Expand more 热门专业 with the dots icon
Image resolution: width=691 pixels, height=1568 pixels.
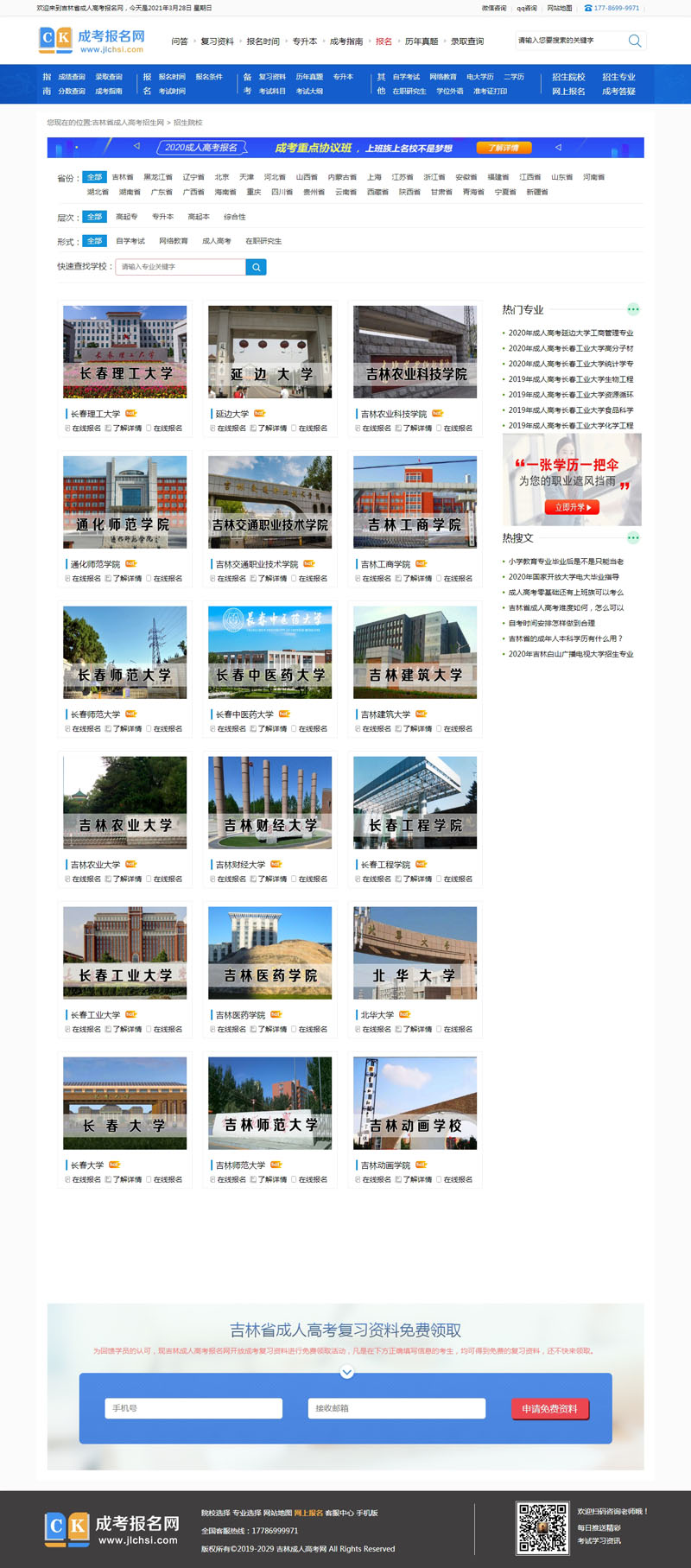click(633, 309)
